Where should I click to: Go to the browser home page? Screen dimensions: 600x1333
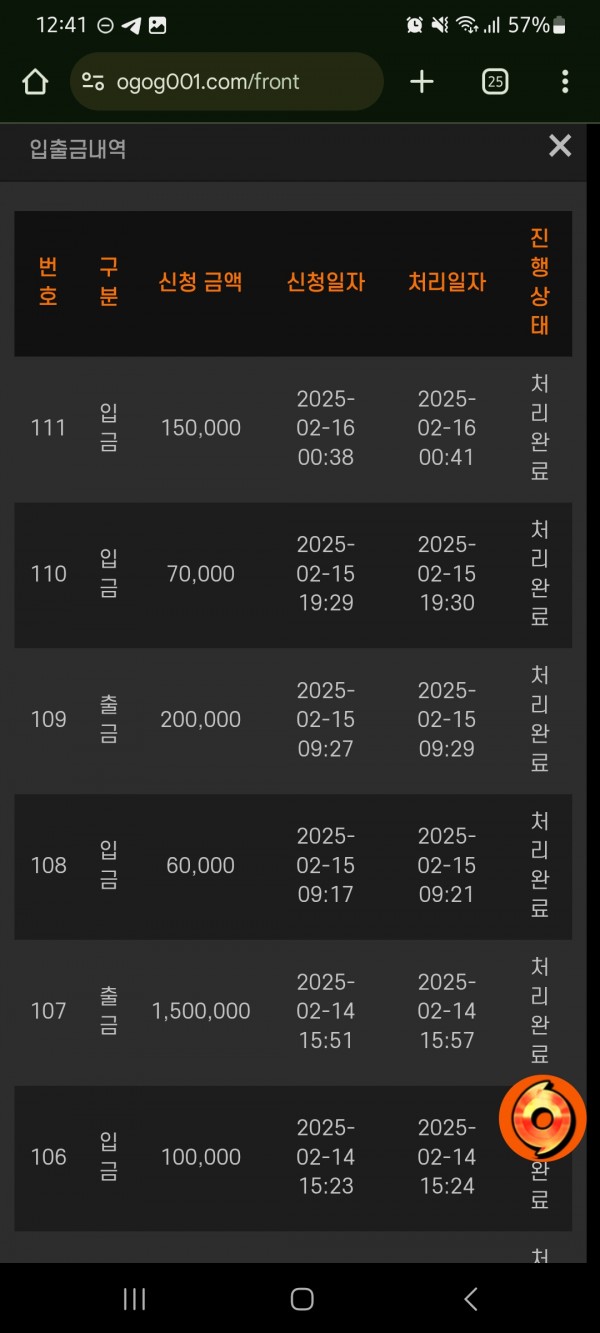pos(35,82)
